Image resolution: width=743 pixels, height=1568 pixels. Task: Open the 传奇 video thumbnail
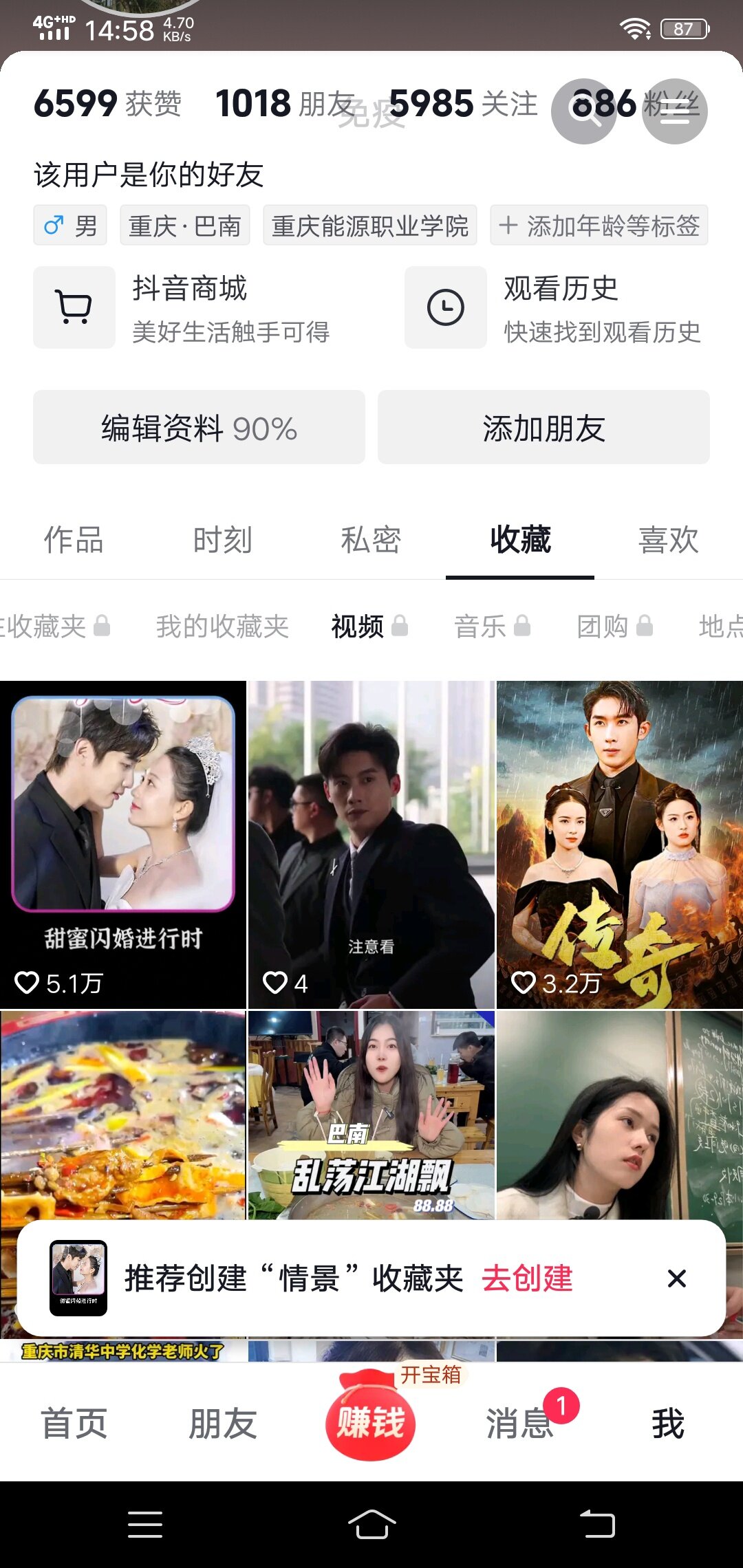pos(619,845)
